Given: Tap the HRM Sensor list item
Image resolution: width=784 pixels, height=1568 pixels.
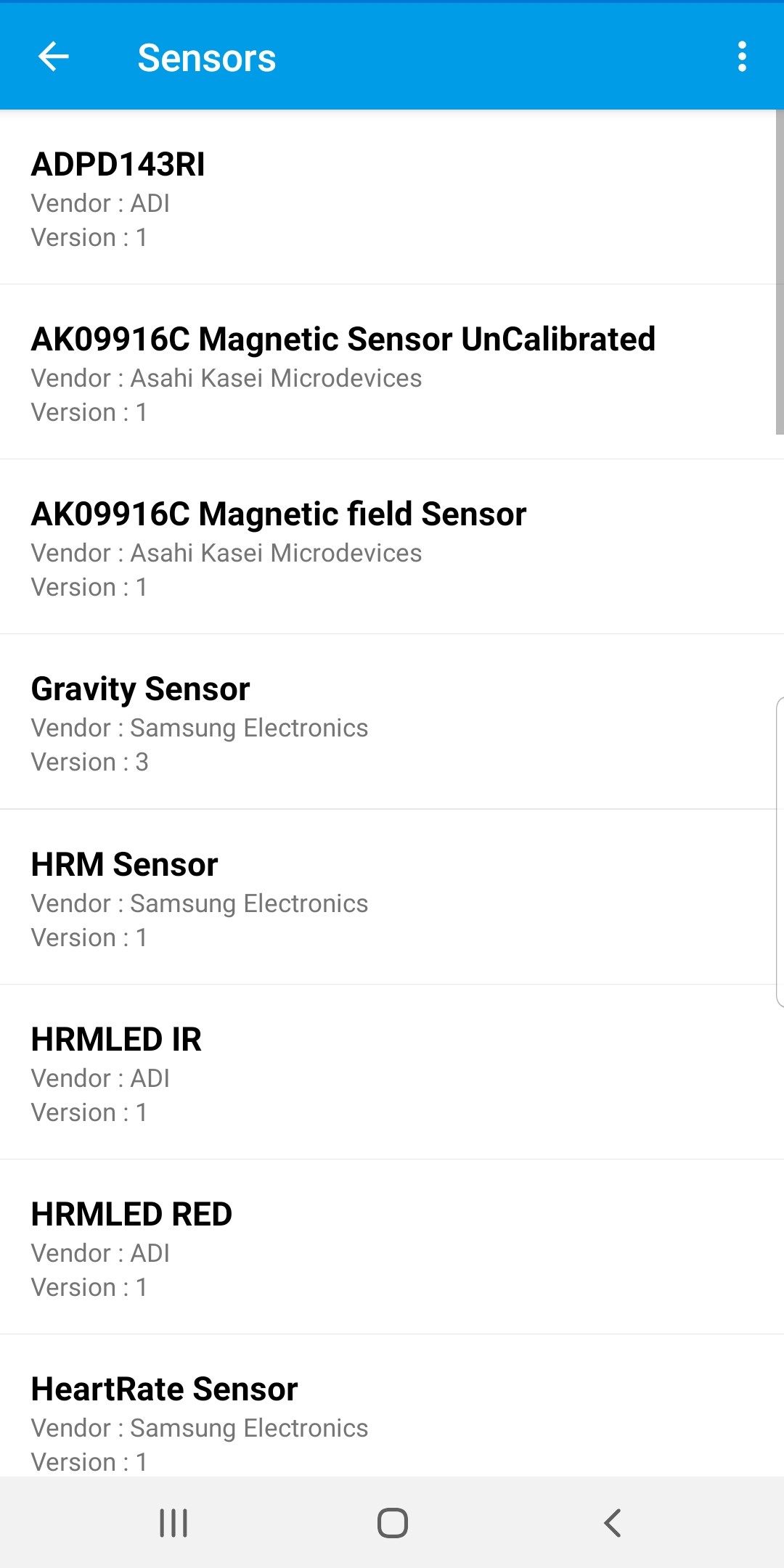Looking at the screenshot, I should pyautogui.click(x=392, y=896).
